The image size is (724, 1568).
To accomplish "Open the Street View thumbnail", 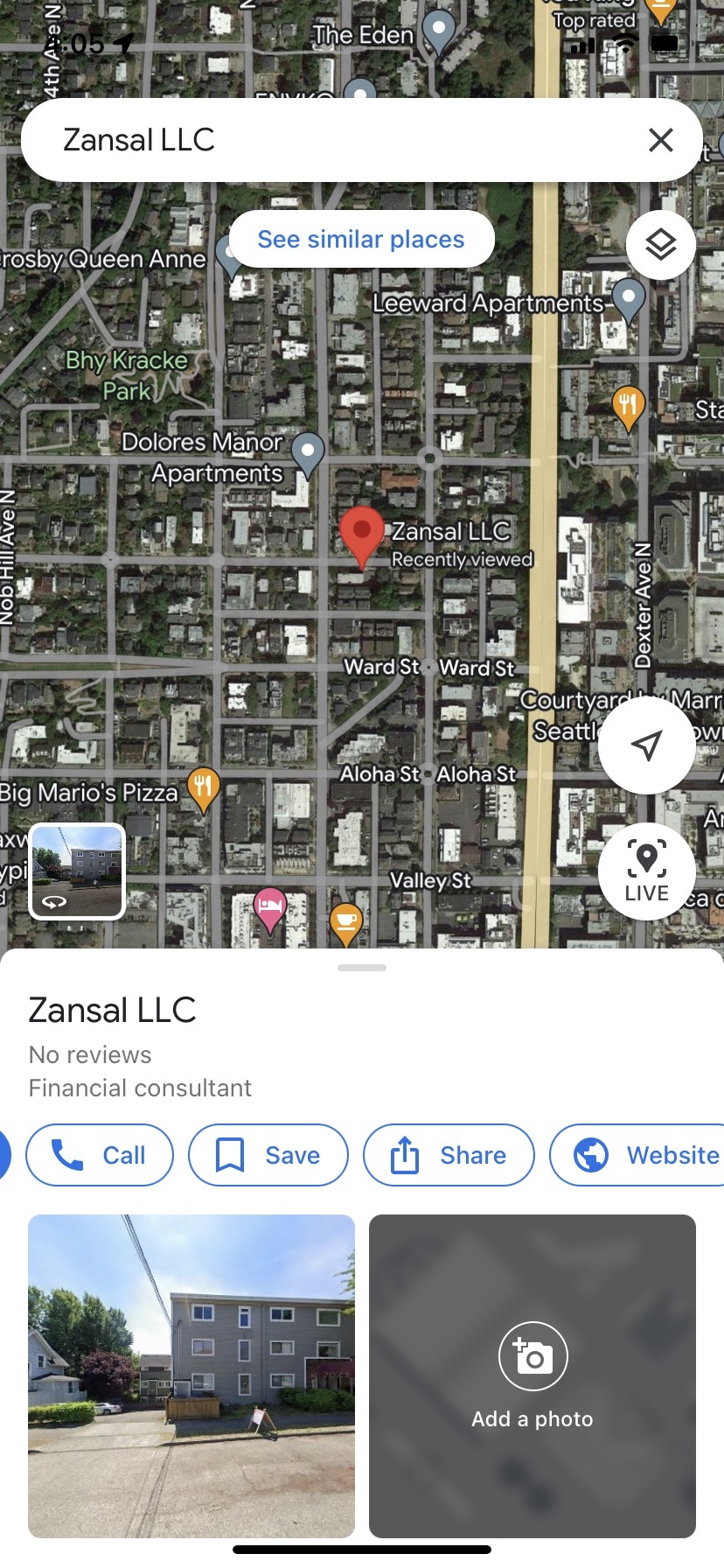I will pos(77,871).
